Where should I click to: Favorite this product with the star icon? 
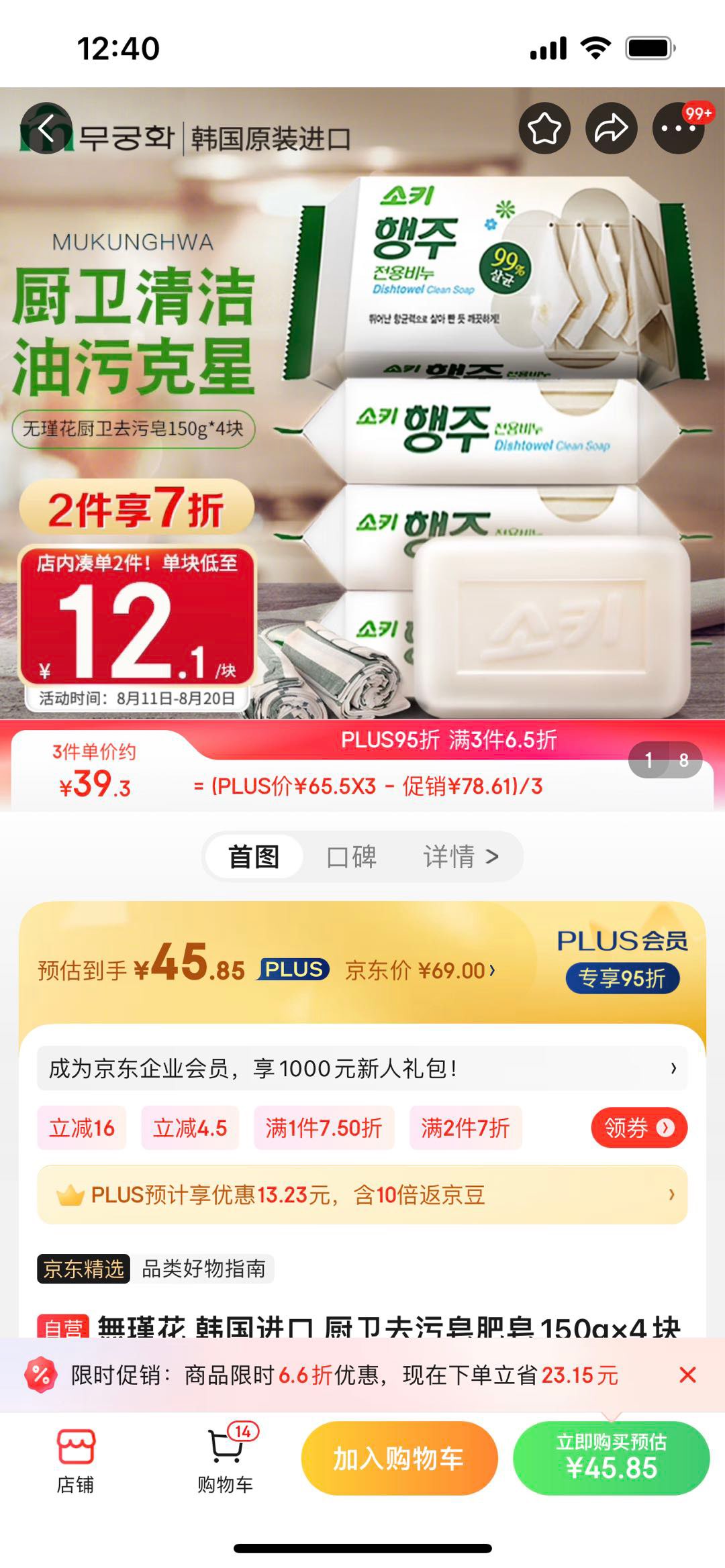tap(544, 129)
